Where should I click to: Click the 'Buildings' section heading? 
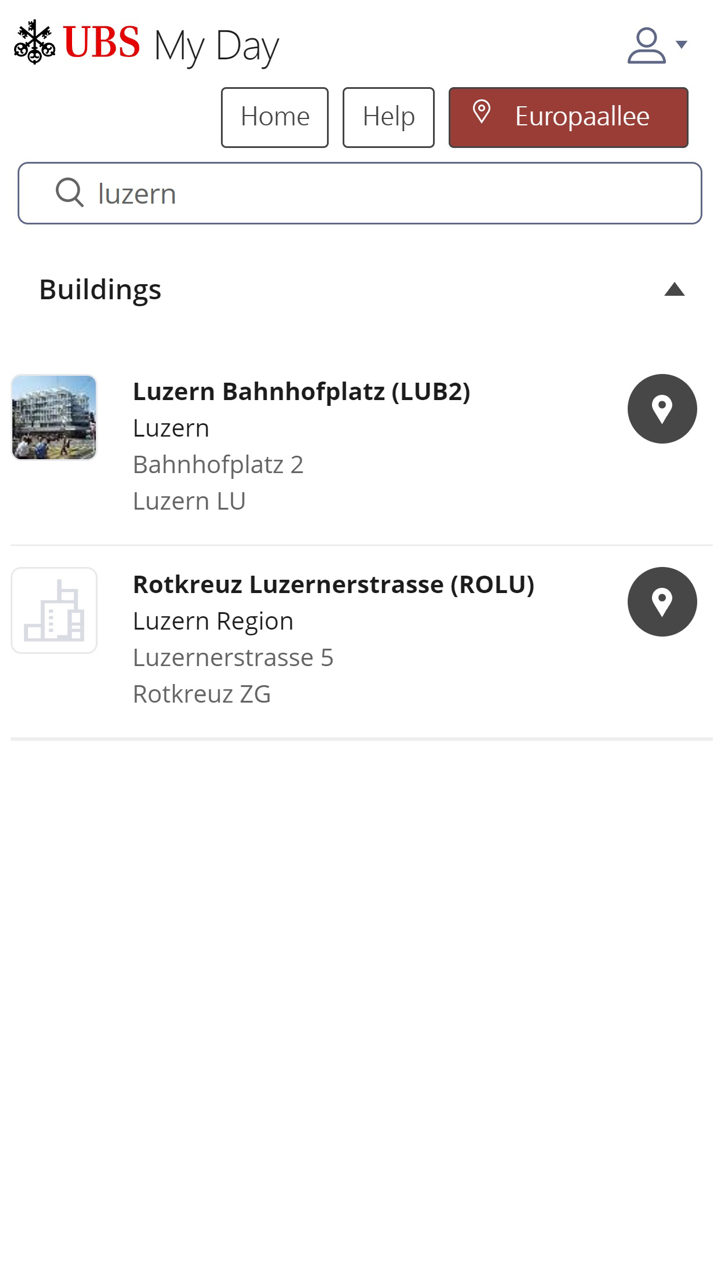(100, 289)
